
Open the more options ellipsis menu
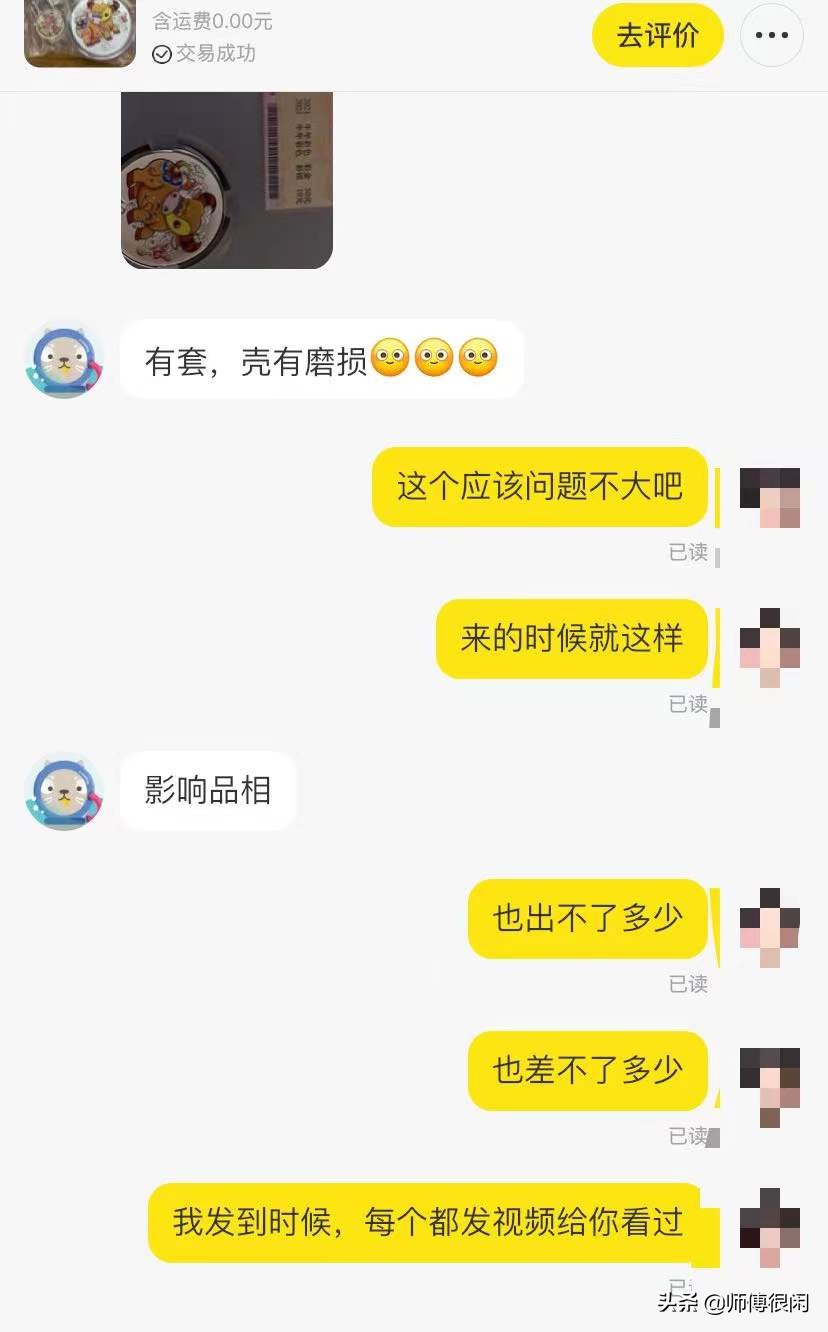pos(772,34)
